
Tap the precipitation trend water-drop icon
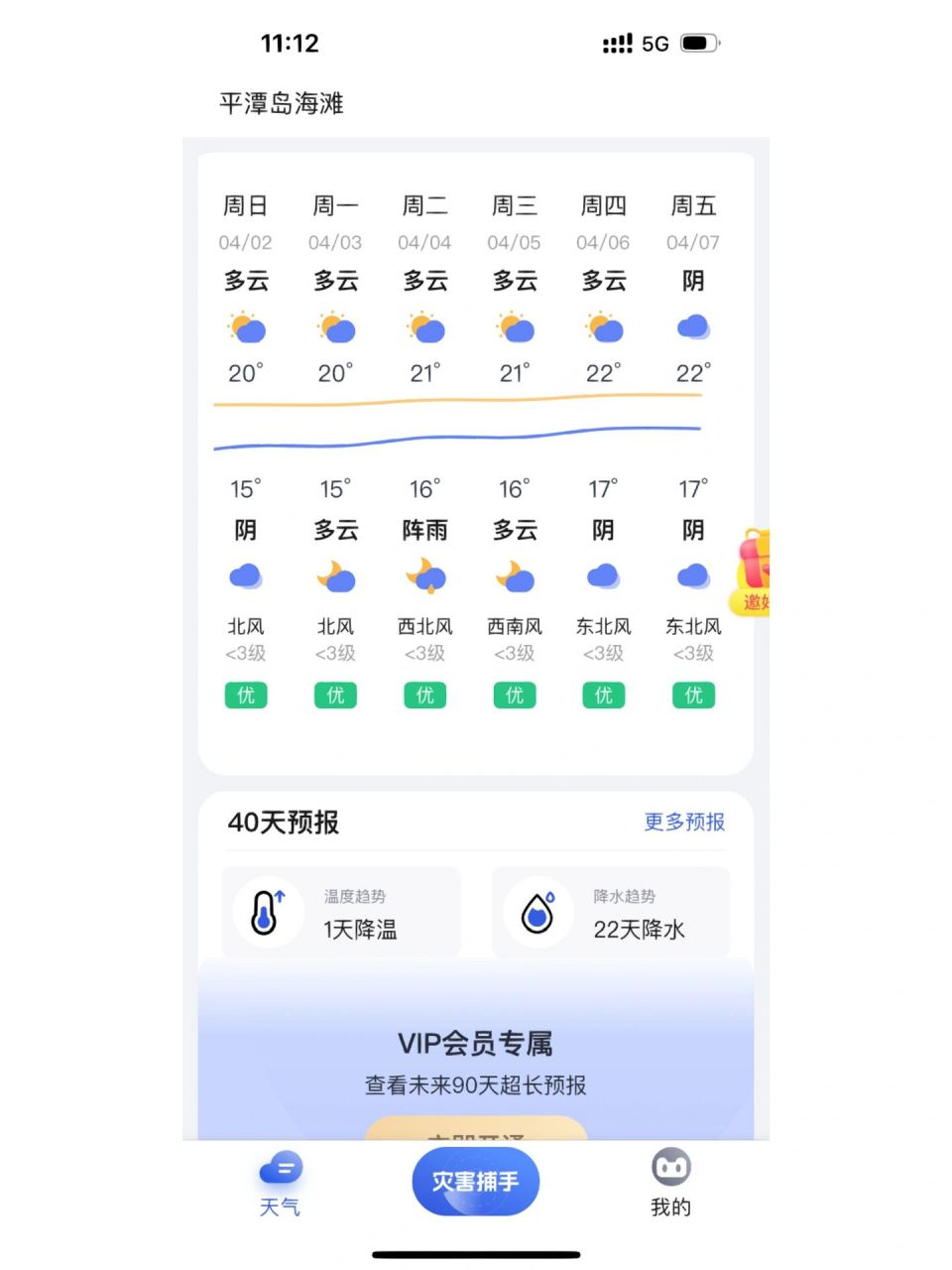pyautogui.click(x=536, y=911)
